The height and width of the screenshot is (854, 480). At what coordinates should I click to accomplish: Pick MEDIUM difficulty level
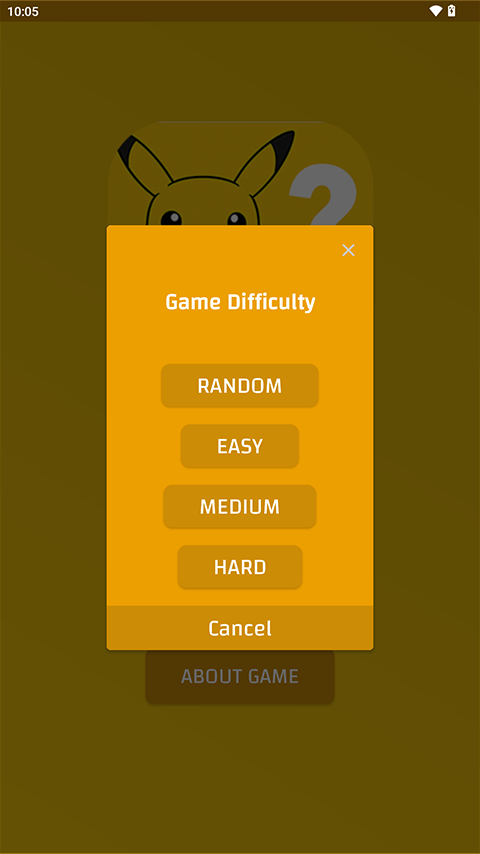240,507
